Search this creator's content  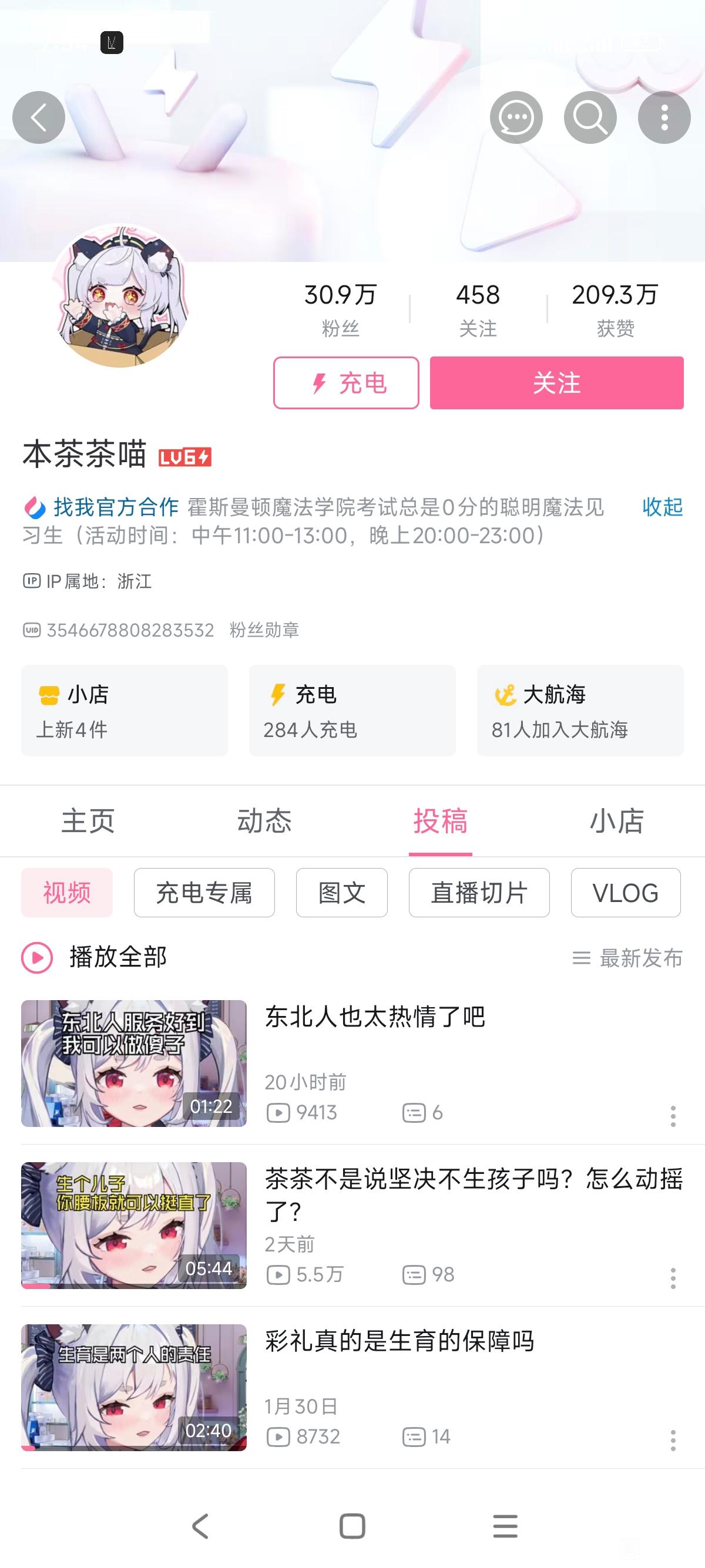pyautogui.click(x=590, y=117)
